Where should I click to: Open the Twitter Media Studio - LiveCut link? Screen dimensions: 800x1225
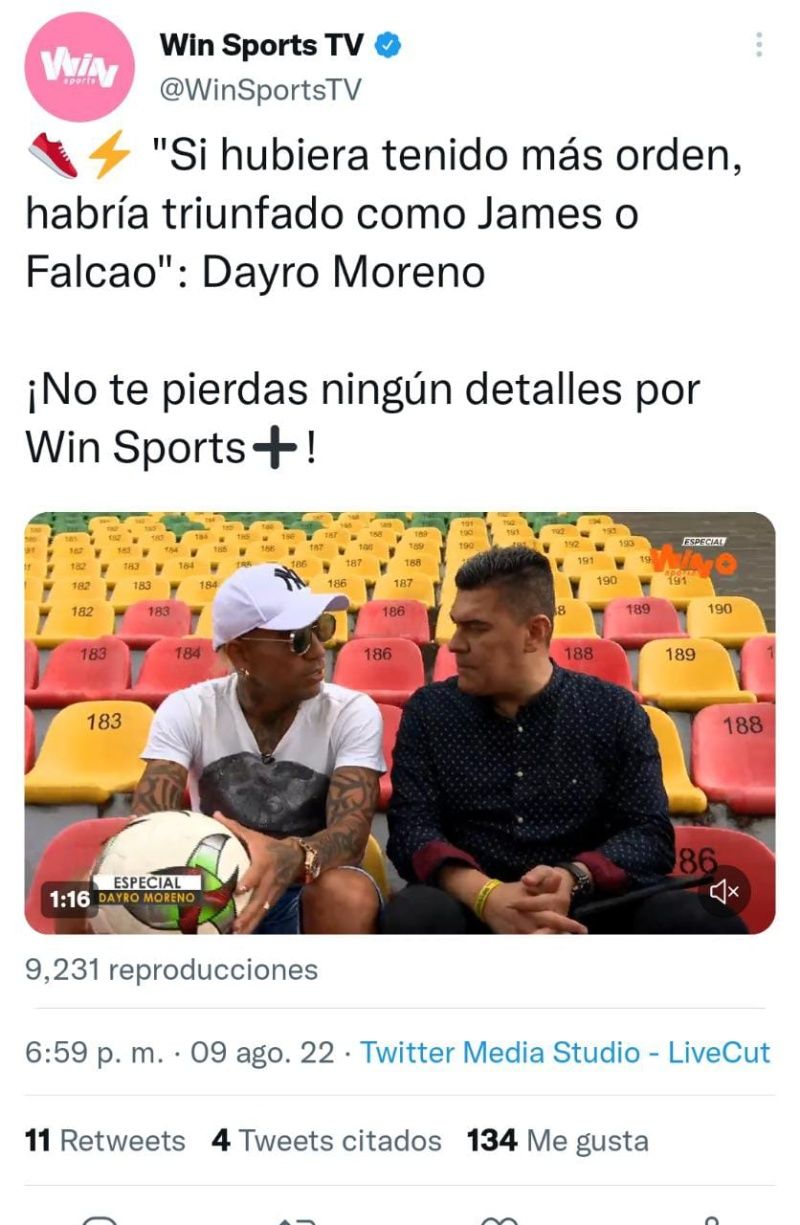point(565,1052)
